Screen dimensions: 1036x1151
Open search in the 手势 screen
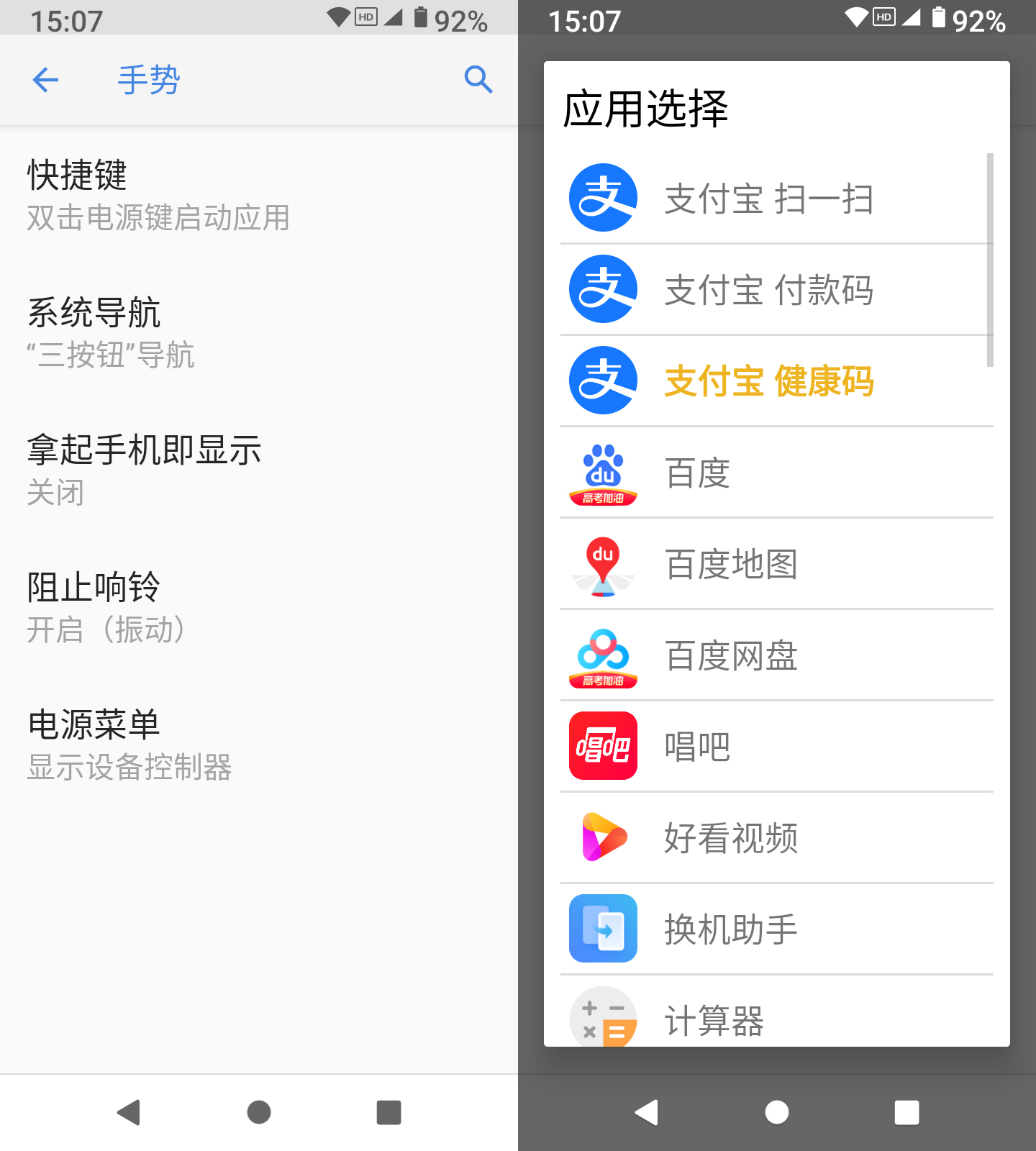point(478,80)
